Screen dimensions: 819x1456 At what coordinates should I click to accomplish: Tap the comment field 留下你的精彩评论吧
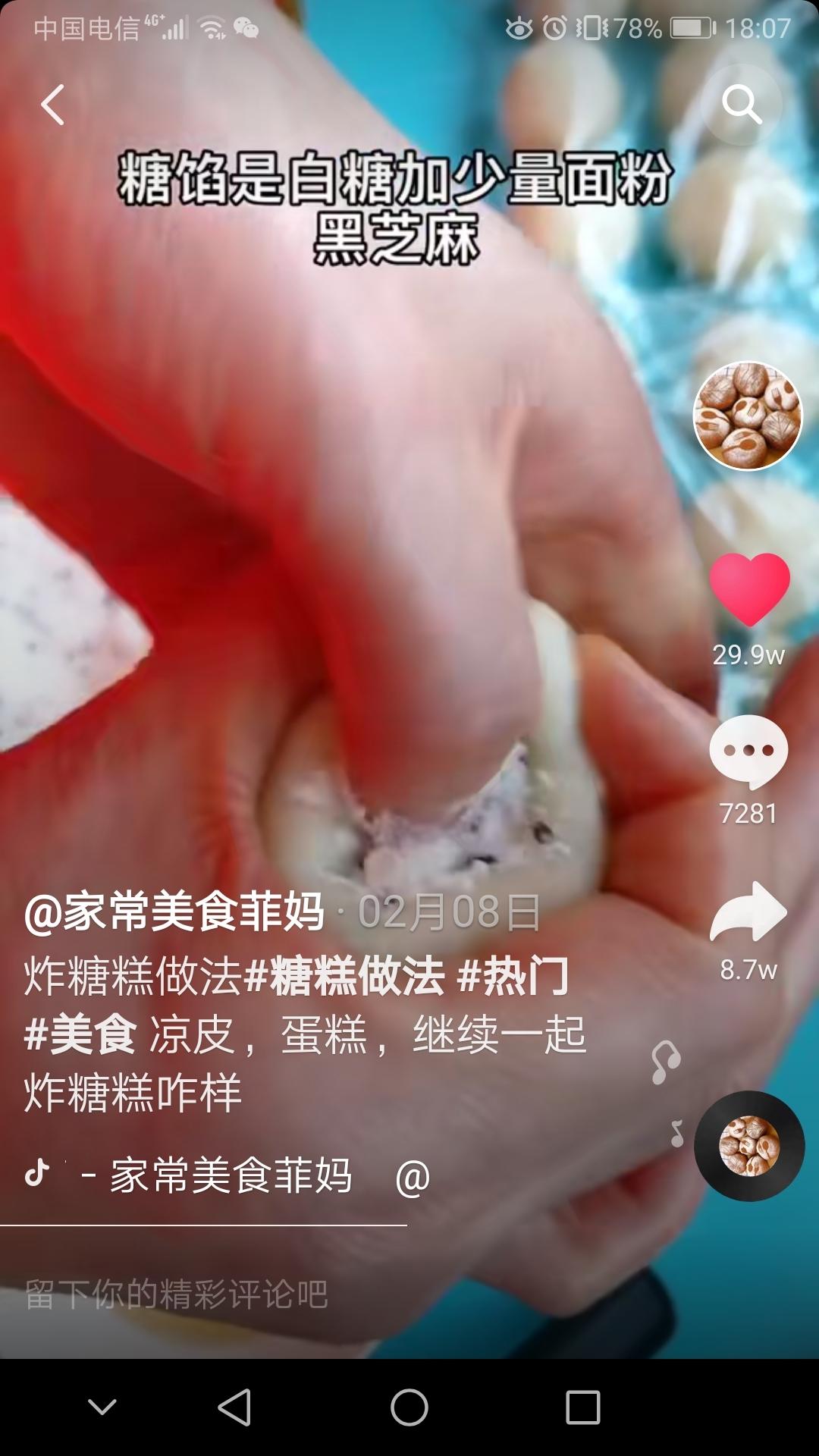point(176,1294)
